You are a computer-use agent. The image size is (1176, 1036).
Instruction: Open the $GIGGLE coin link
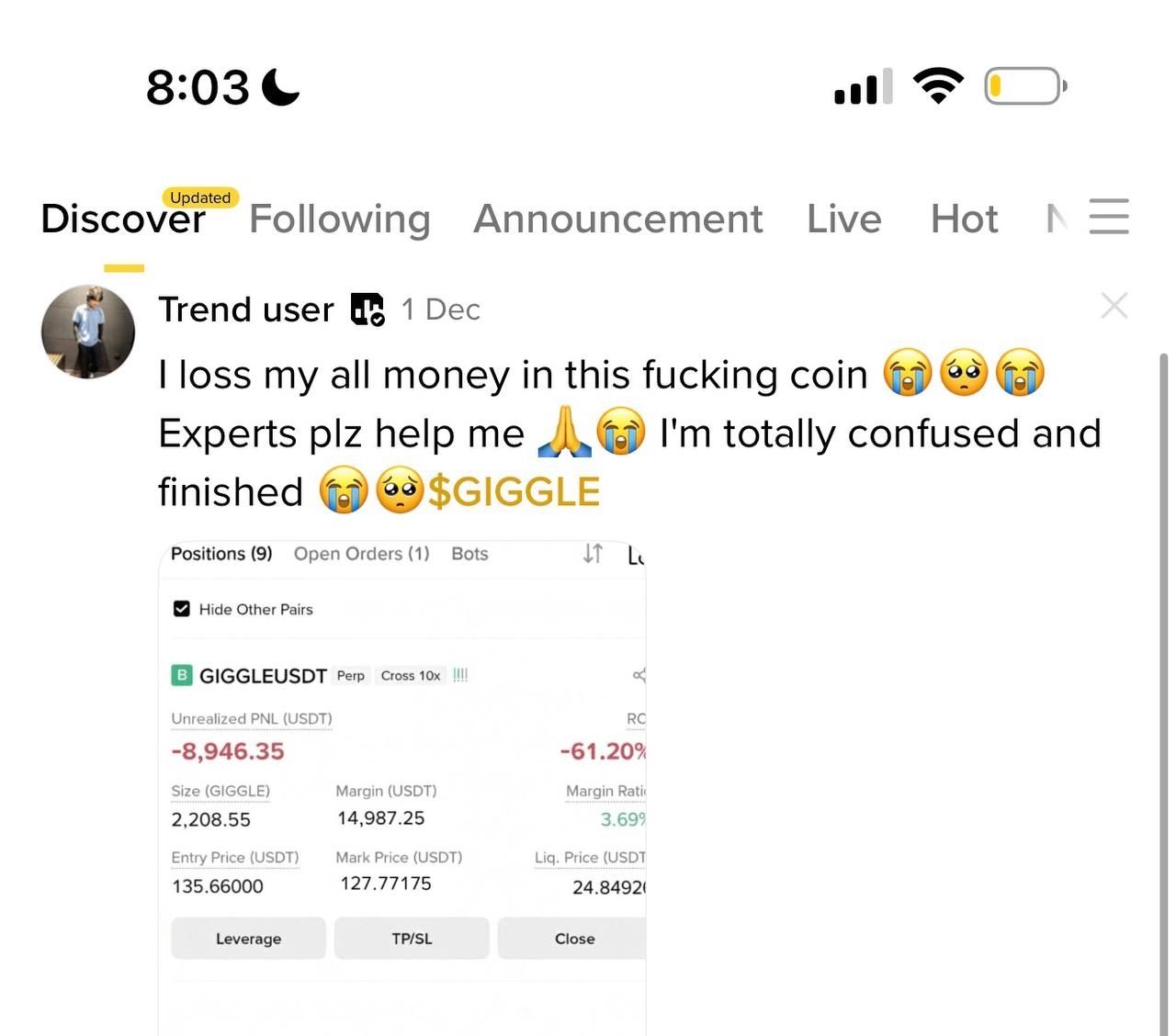pyautogui.click(x=514, y=492)
